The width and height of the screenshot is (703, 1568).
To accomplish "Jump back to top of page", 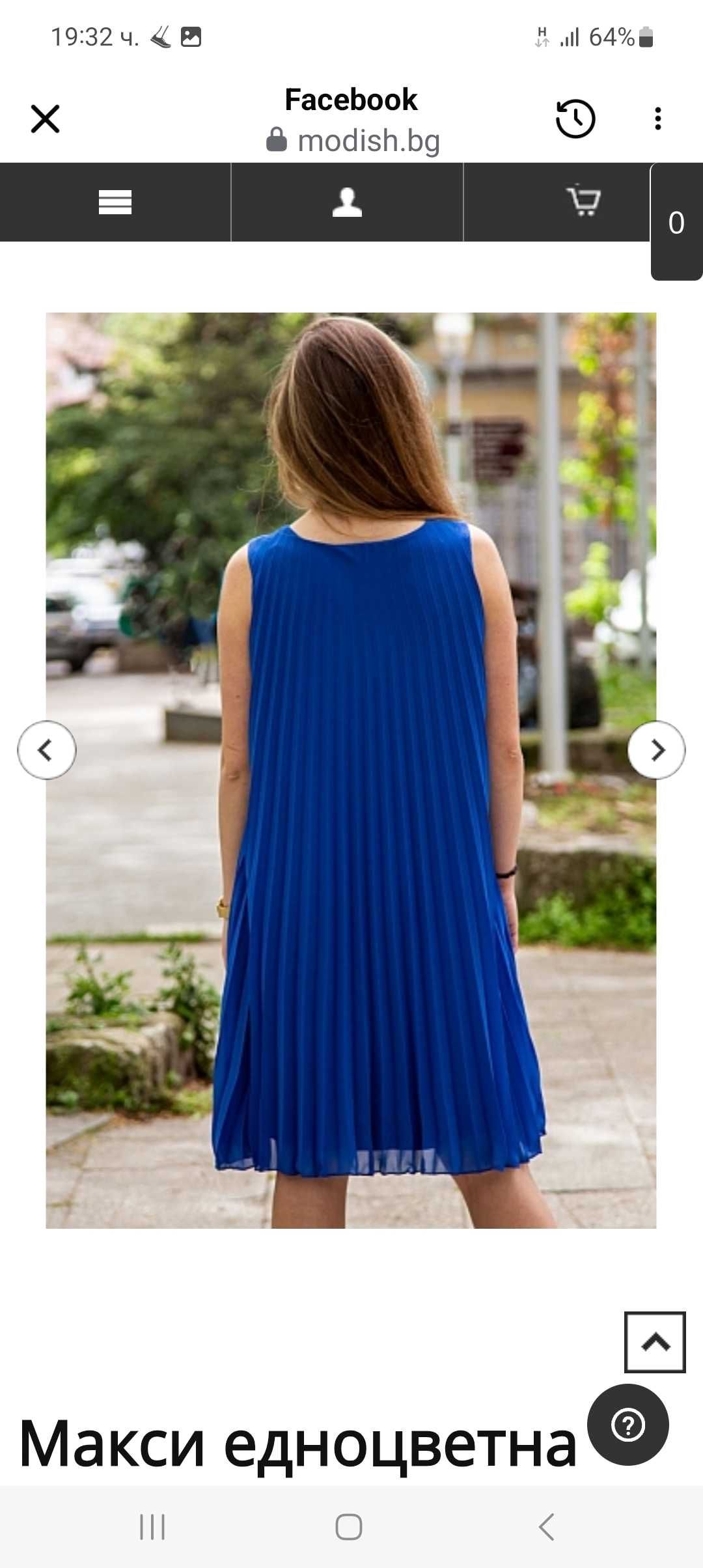I will click(655, 1342).
